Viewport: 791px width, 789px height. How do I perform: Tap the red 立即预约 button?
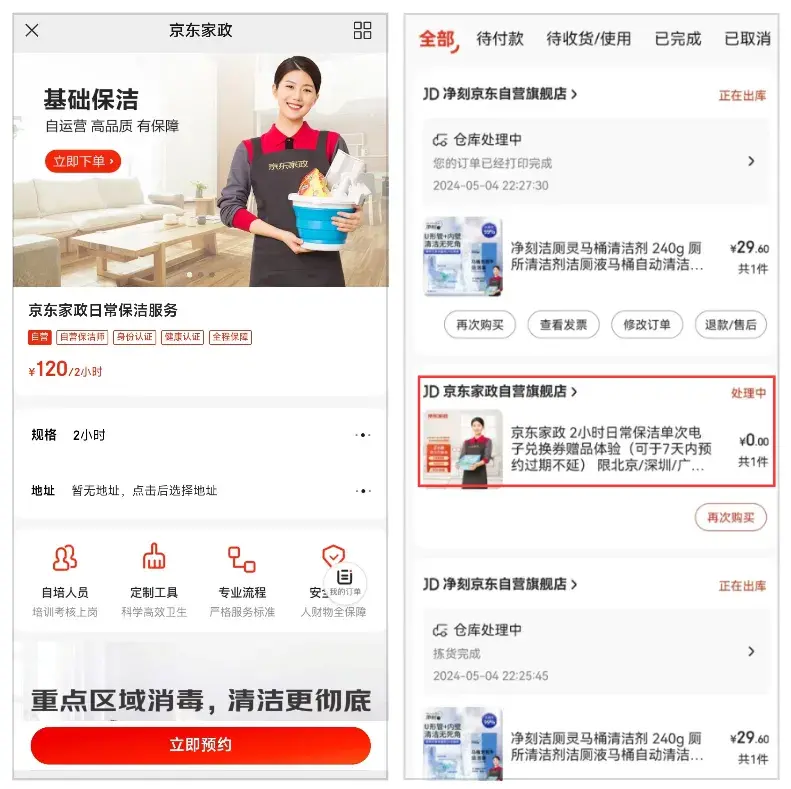tap(200, 745)
